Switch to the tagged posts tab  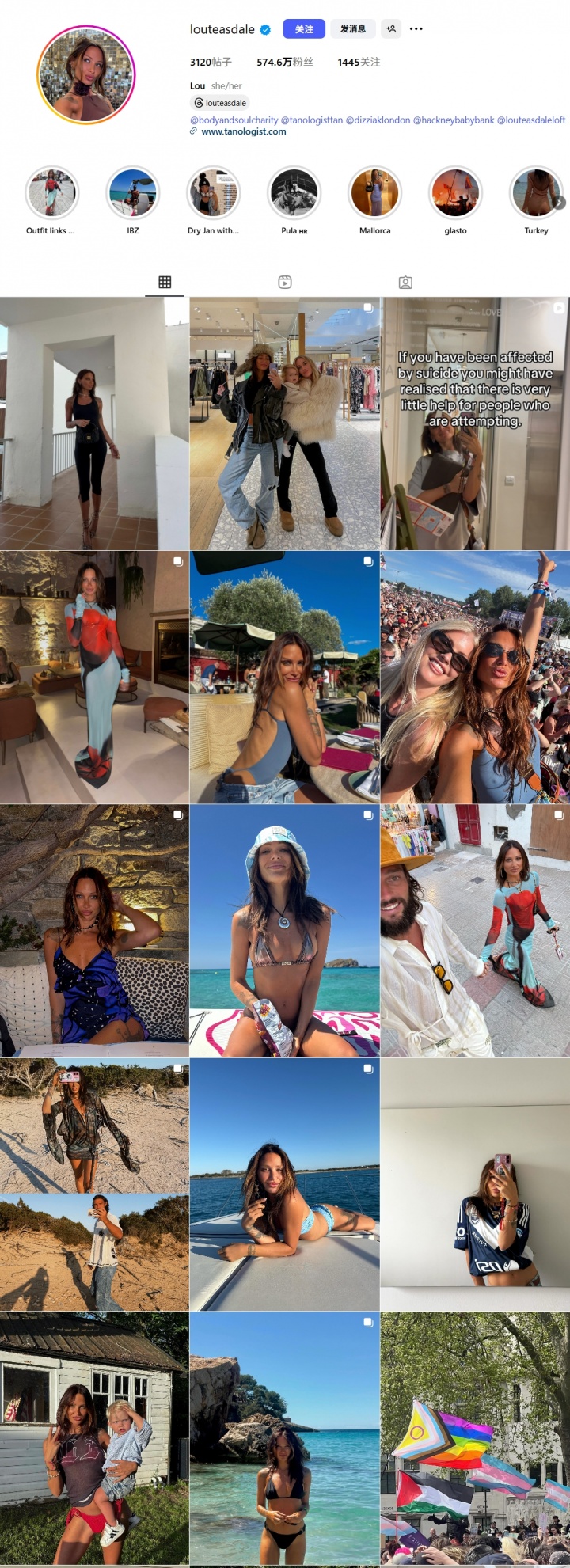pyautogui.click(x=405, y=283)
